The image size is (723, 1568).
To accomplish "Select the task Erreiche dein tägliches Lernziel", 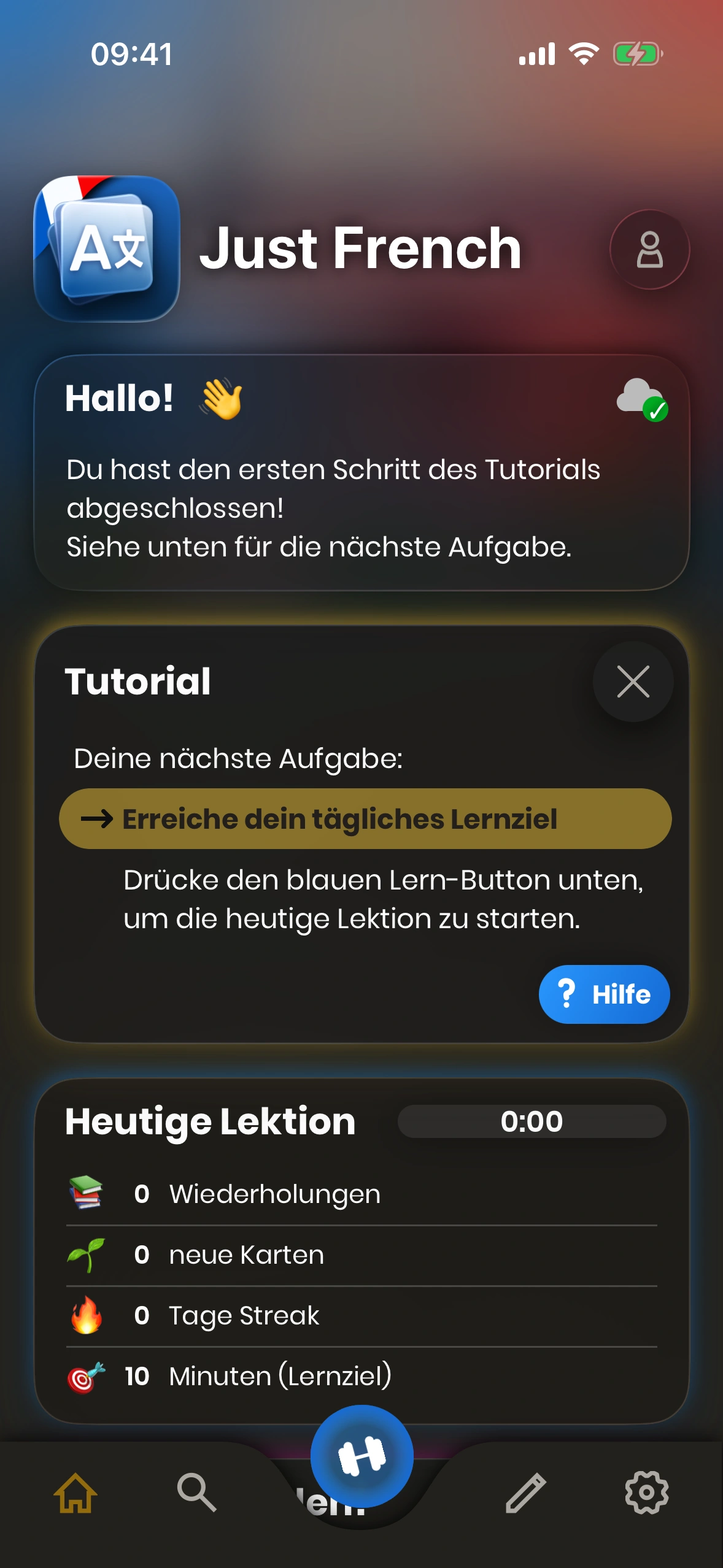I will (x=365, y=819).
